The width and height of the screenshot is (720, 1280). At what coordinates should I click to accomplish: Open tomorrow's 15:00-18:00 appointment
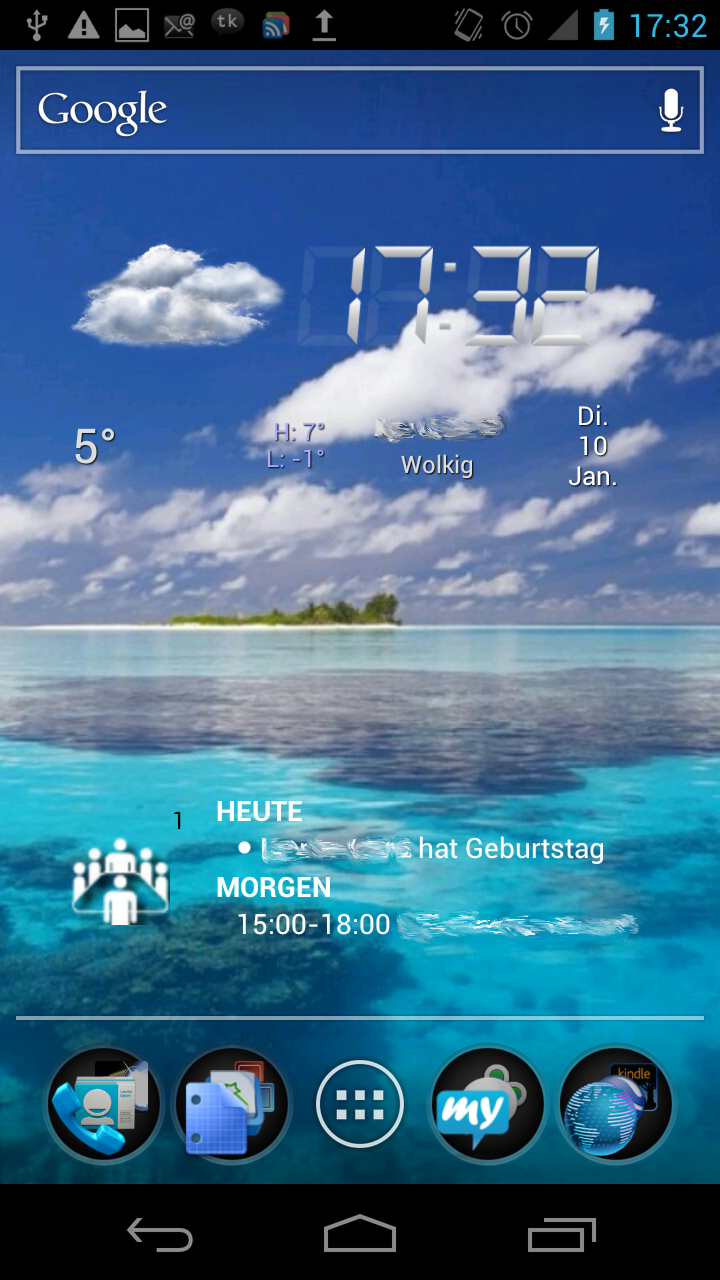click(437, 924)
